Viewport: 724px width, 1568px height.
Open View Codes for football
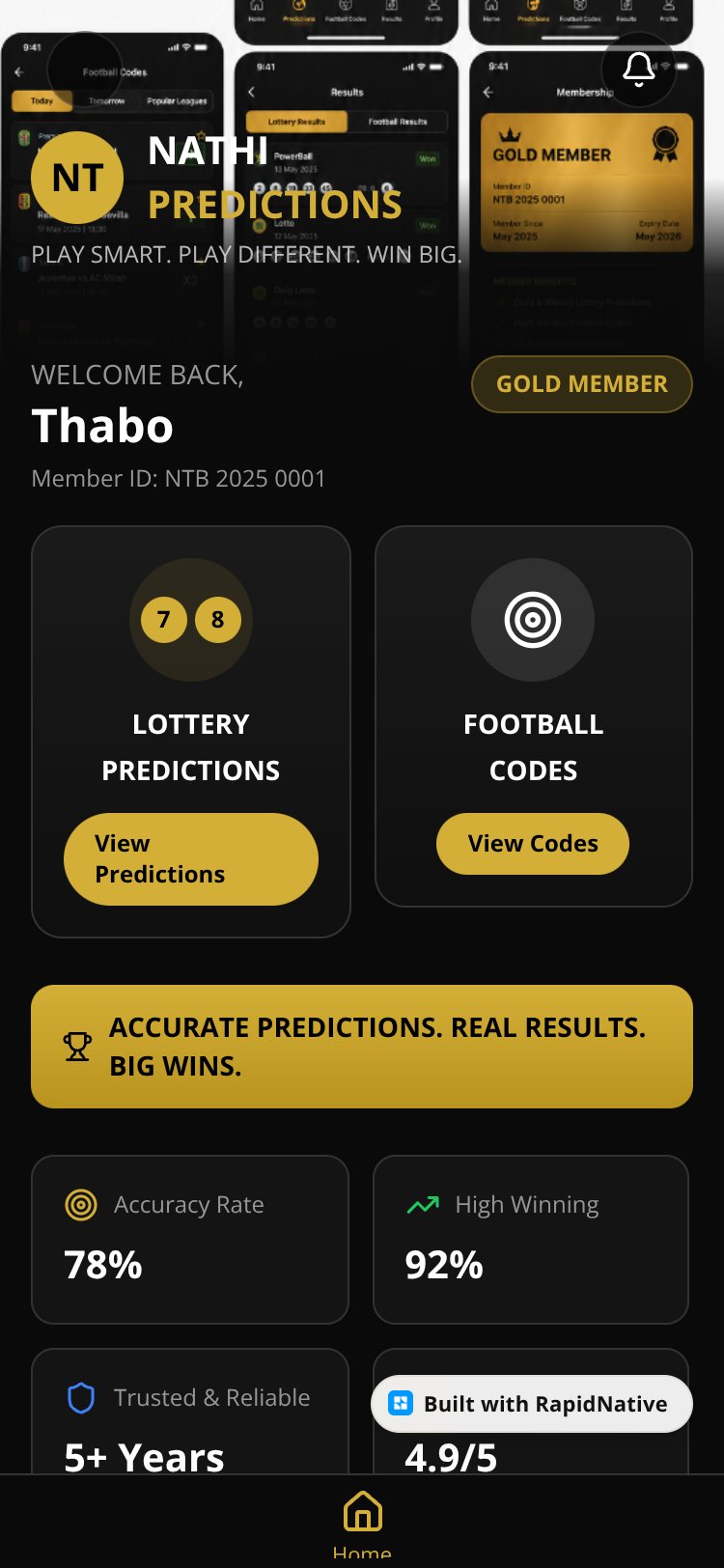(533, 844)
